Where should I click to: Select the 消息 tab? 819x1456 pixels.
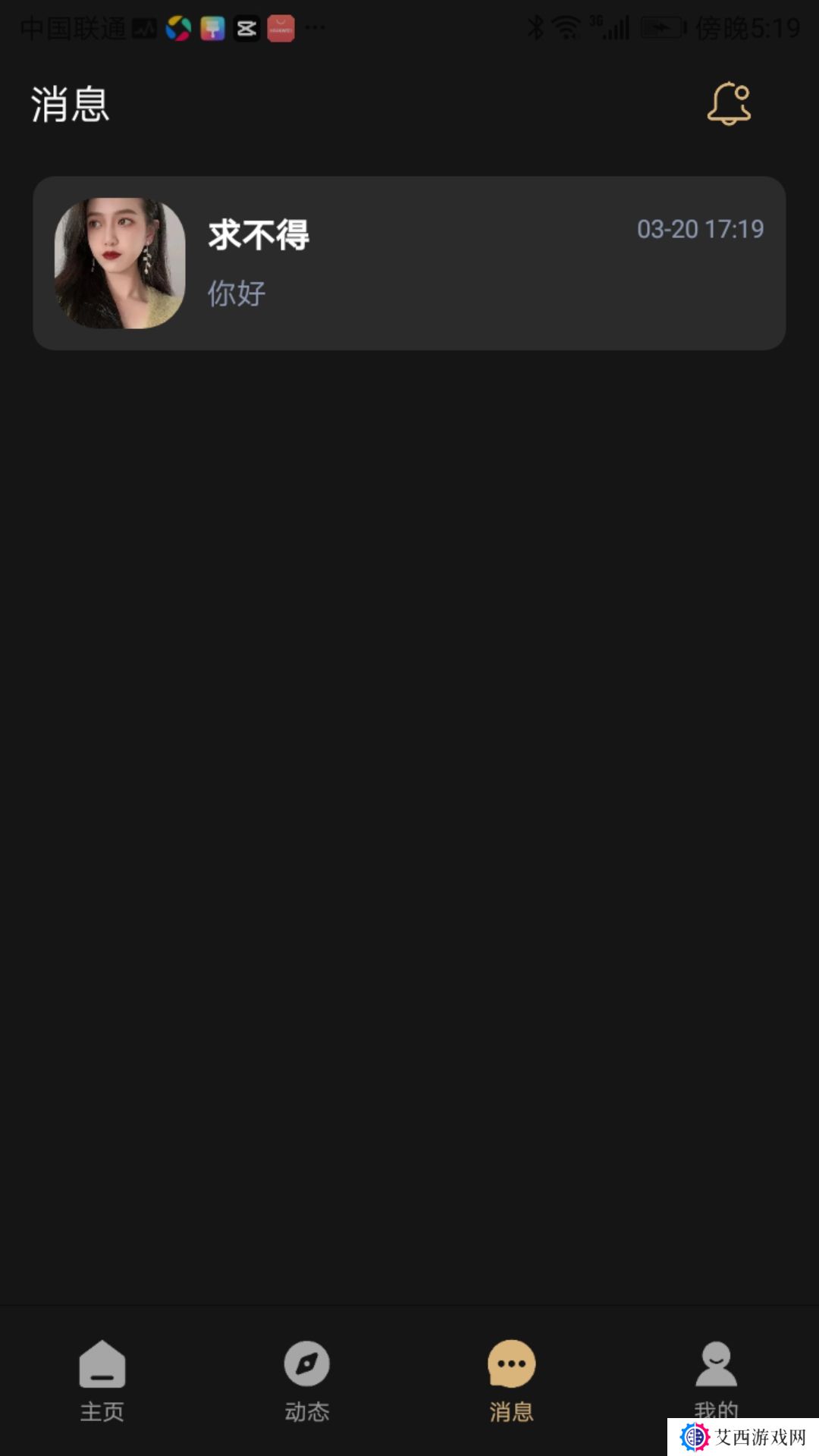click(x=512, y=1380)
